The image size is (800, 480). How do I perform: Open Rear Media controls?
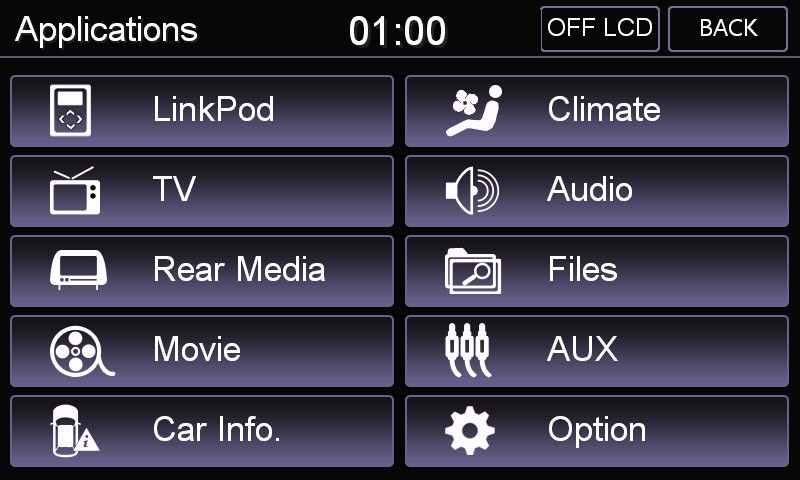click(x=202, y=270)
